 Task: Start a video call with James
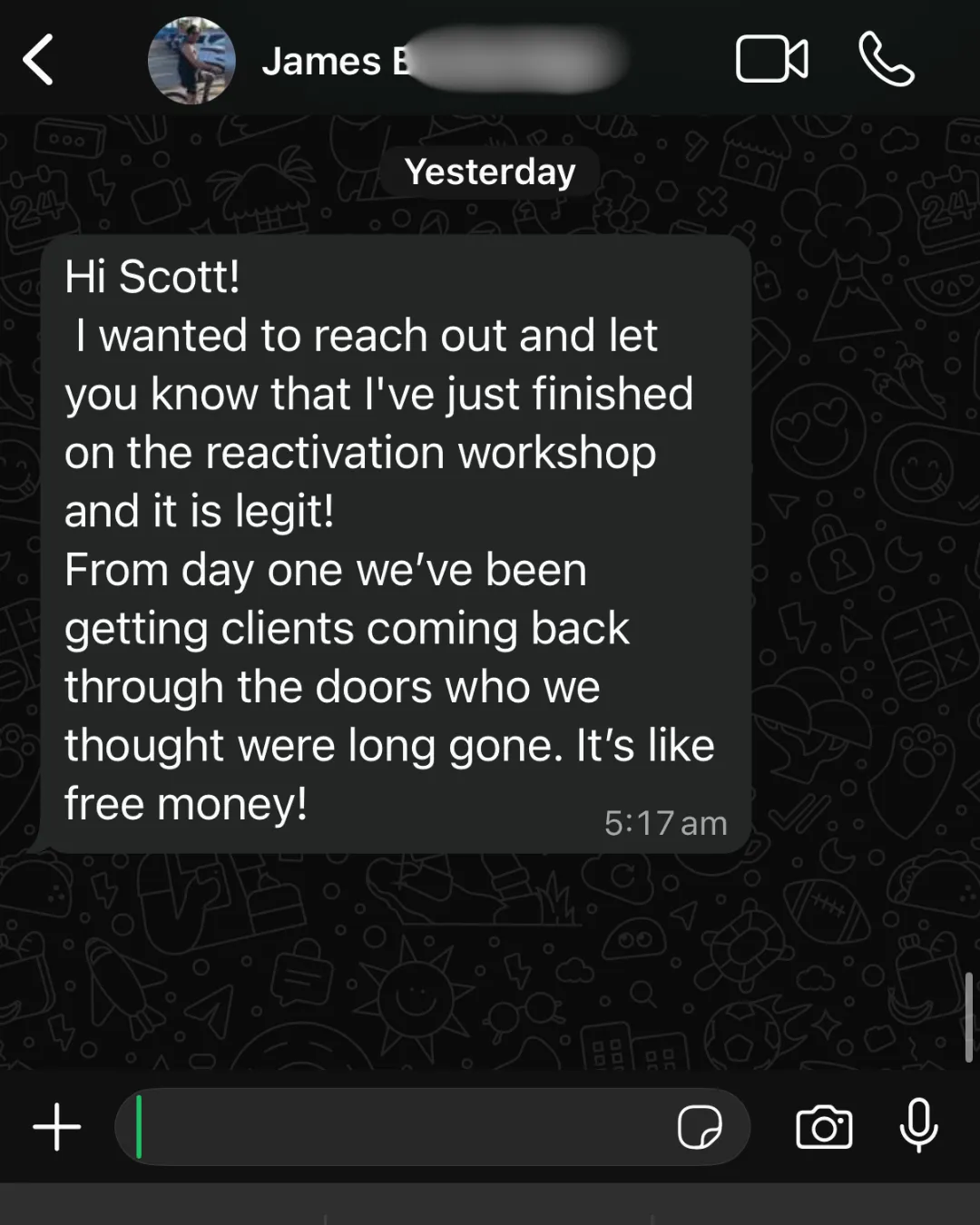(x=771, y=60)
